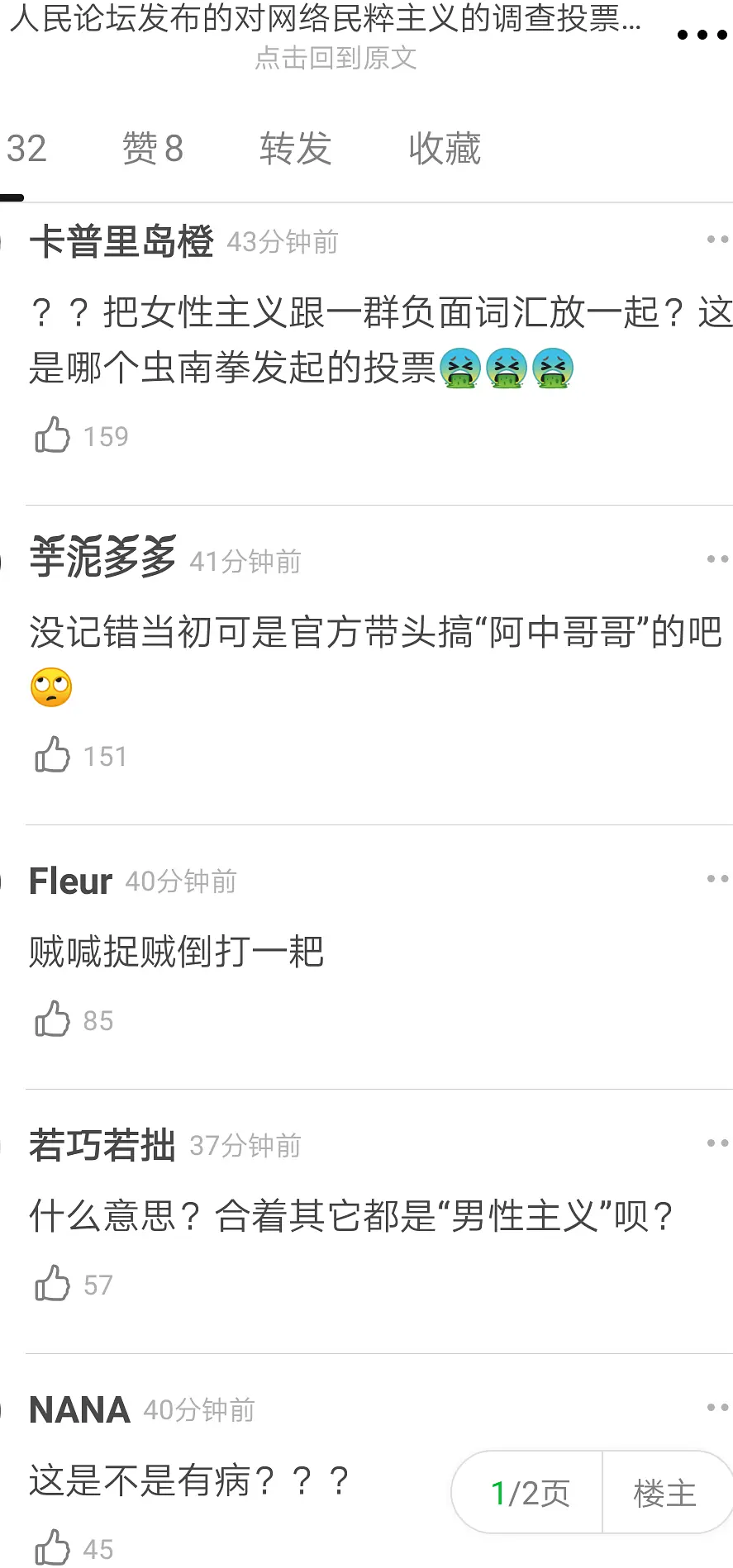Open Fleur's profile
Image resolution: width=733 pixels, height=1568 pixels.
point(71,881)
